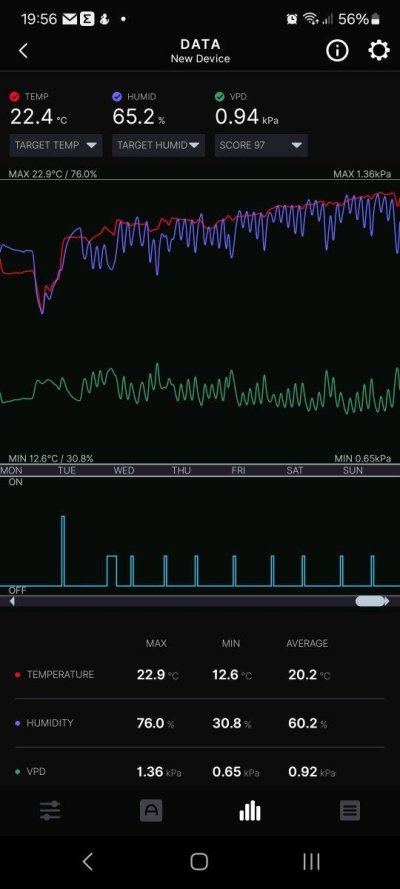Switch to the controls sliders tab

(50, 810)
